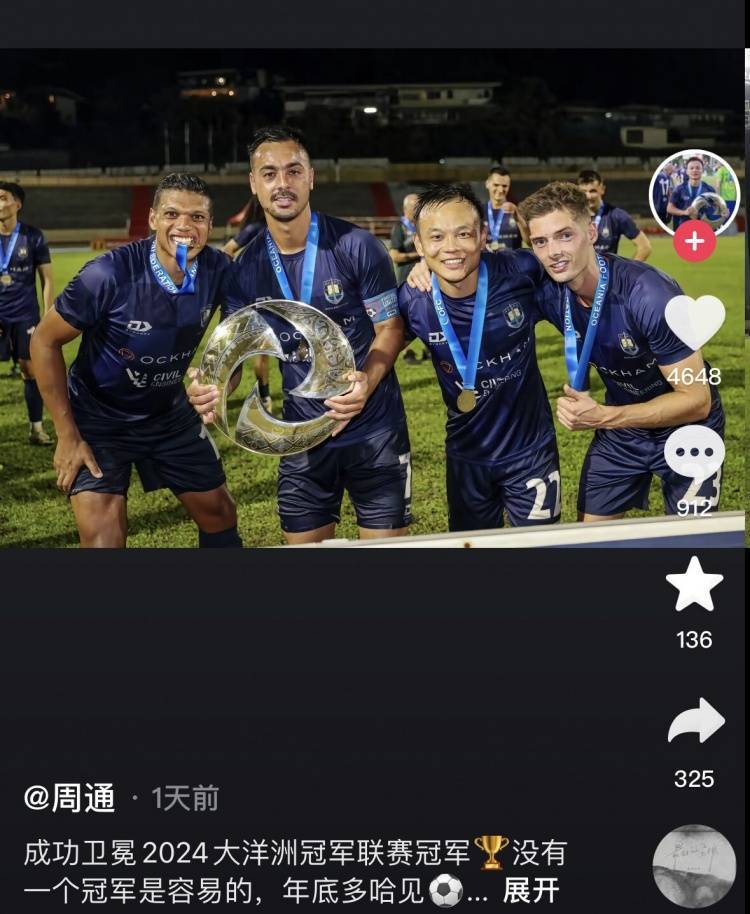Expand the caption with 展开
The image size is (750, 914).
pos(531,889)
